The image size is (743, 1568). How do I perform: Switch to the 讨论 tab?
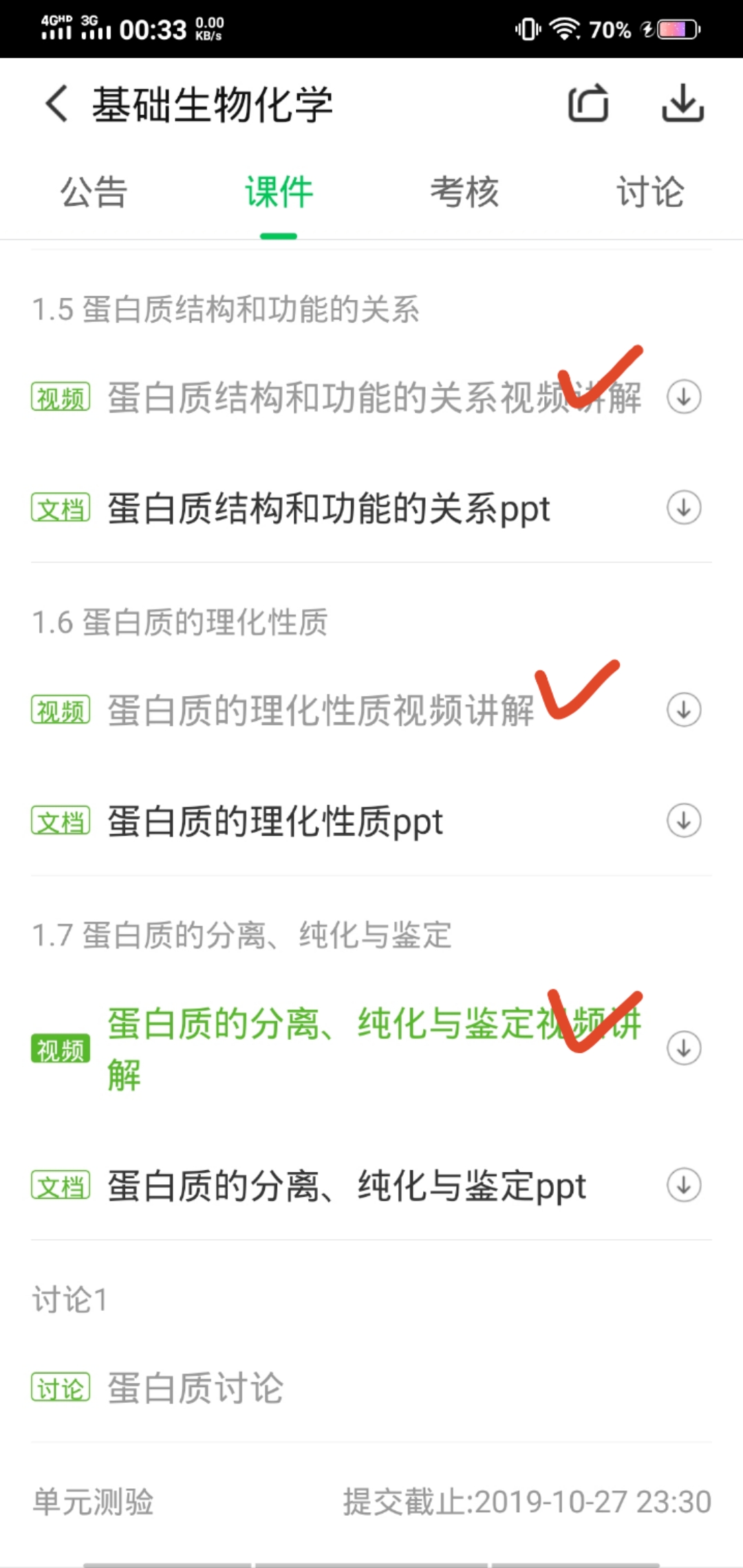(x=649, y=192)
